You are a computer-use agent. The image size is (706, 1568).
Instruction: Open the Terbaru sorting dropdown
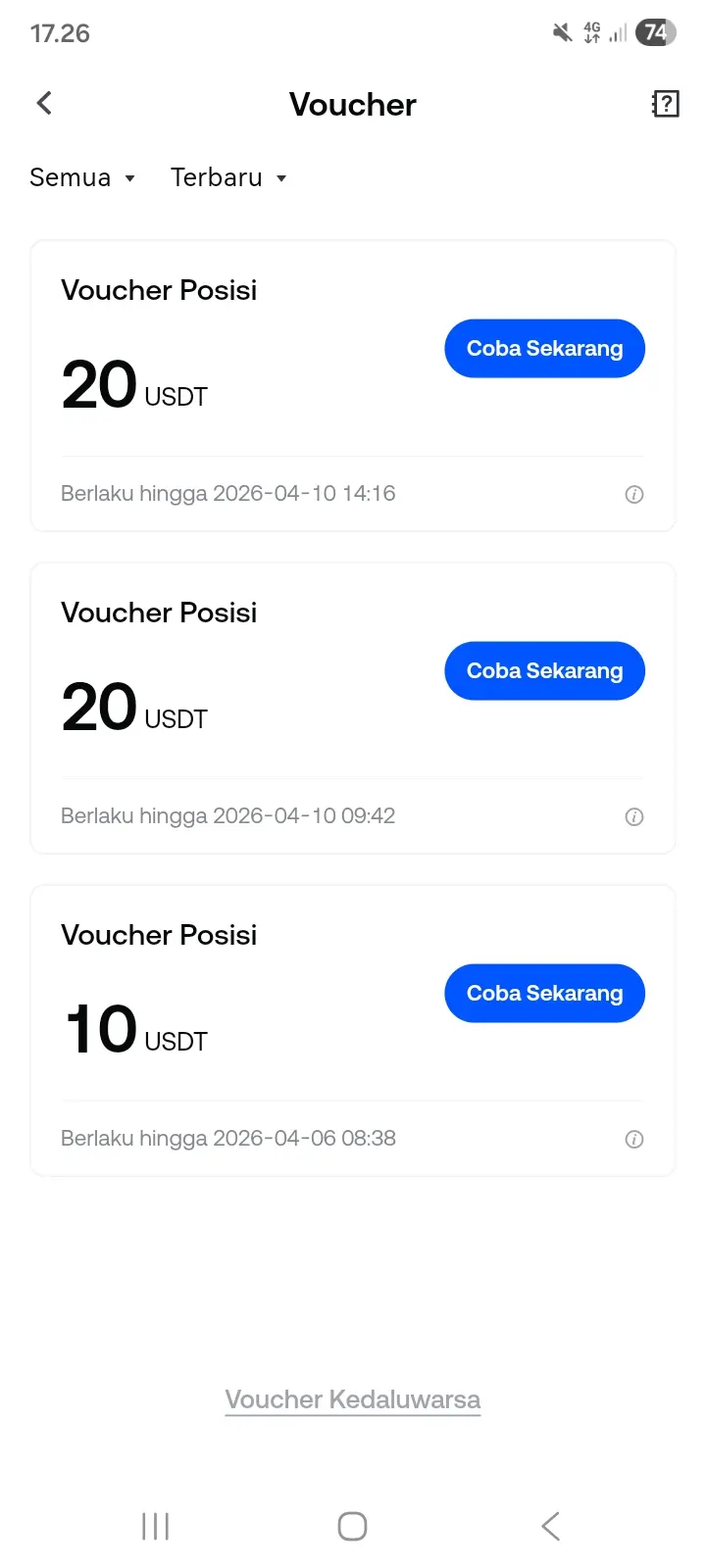tap(229, 177)
